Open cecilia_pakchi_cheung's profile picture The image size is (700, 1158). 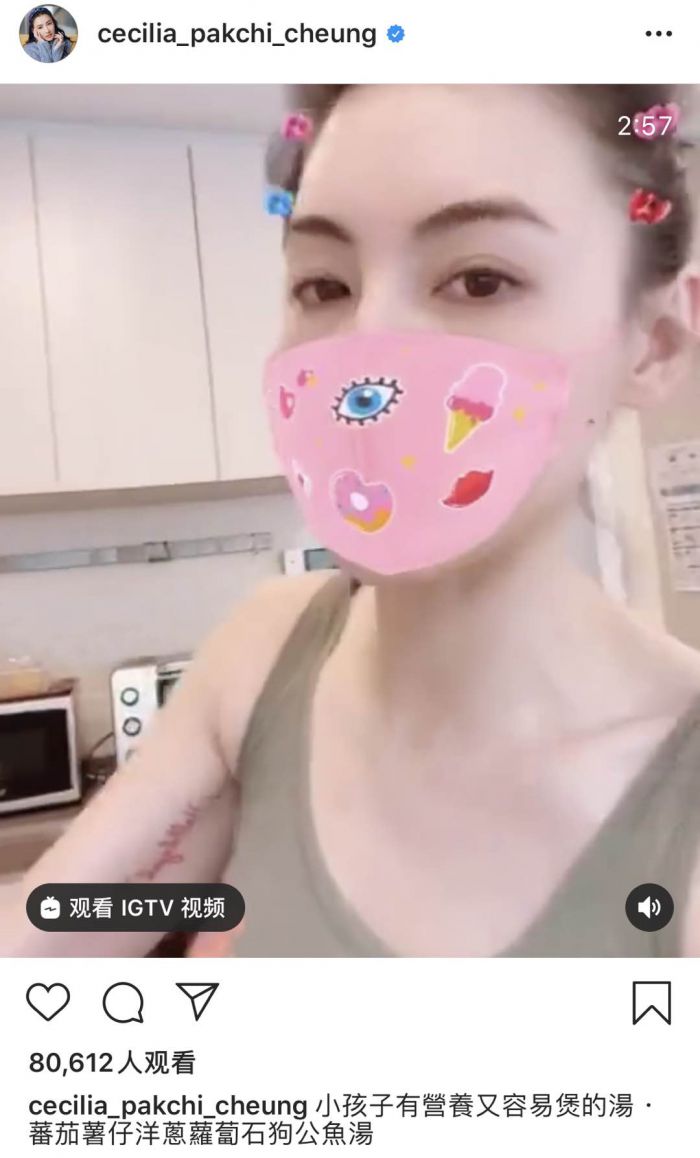pyautogui.click(x=48, y=34)
